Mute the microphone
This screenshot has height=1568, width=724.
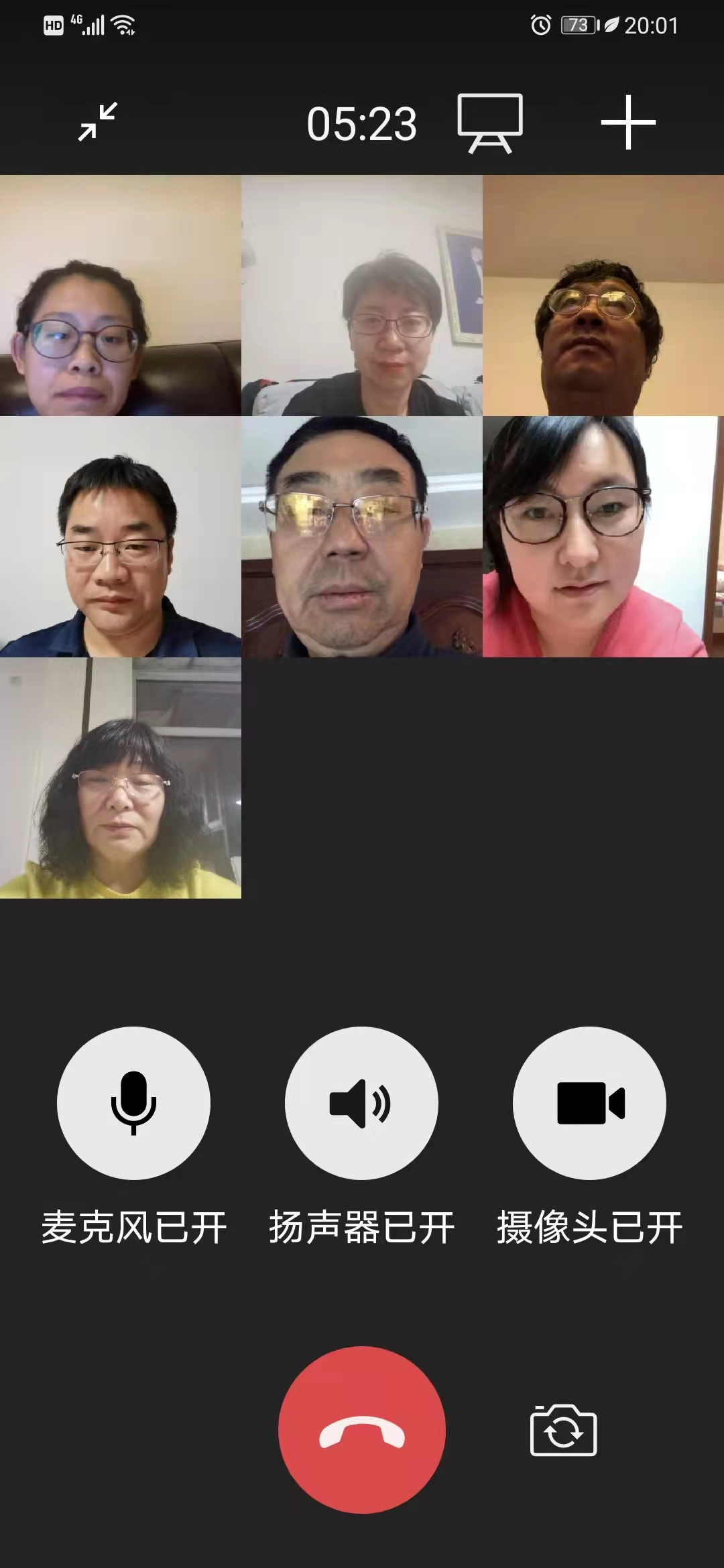click(133, 1103)
